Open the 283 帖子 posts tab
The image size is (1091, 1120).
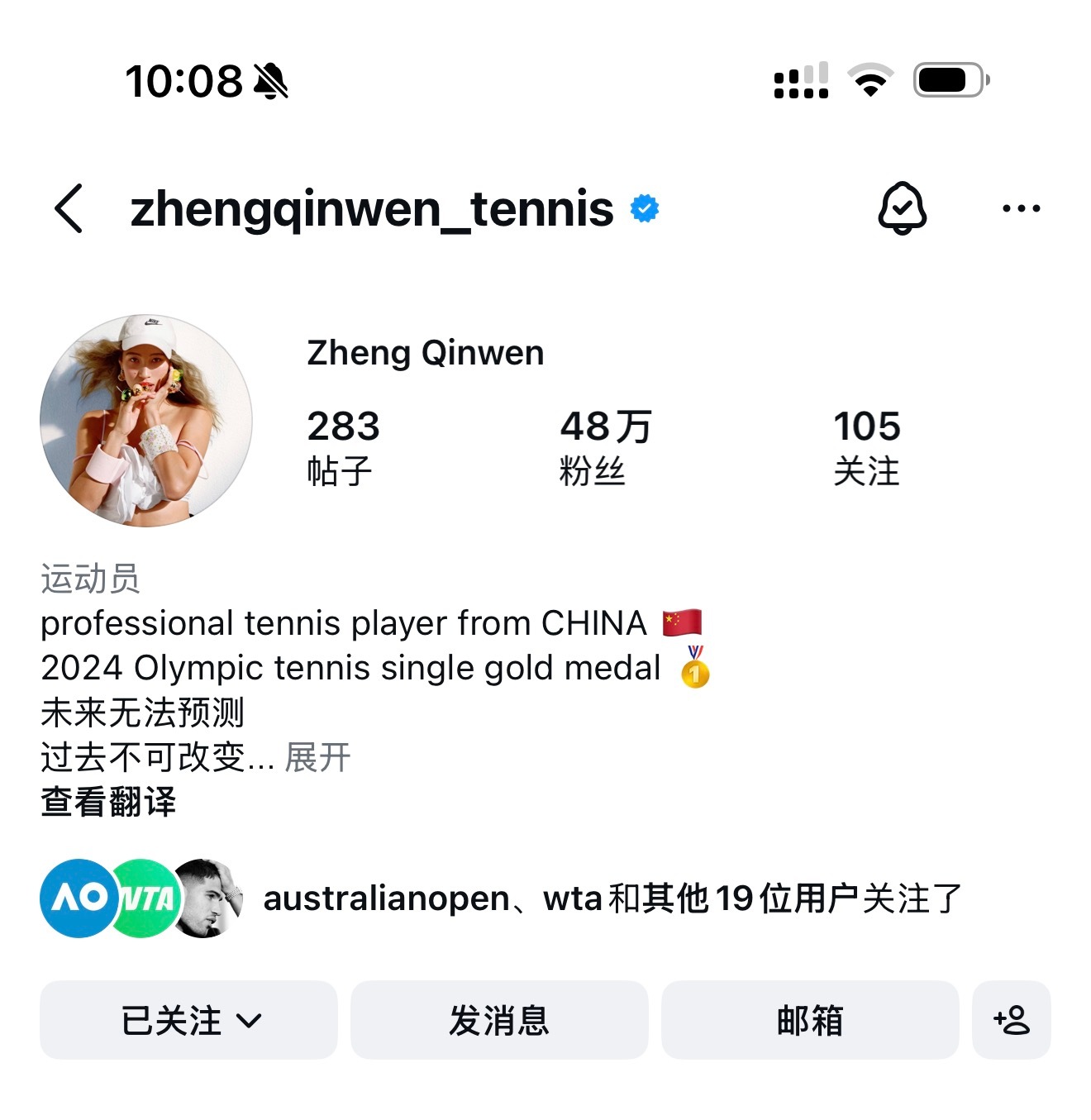point(344,446)
